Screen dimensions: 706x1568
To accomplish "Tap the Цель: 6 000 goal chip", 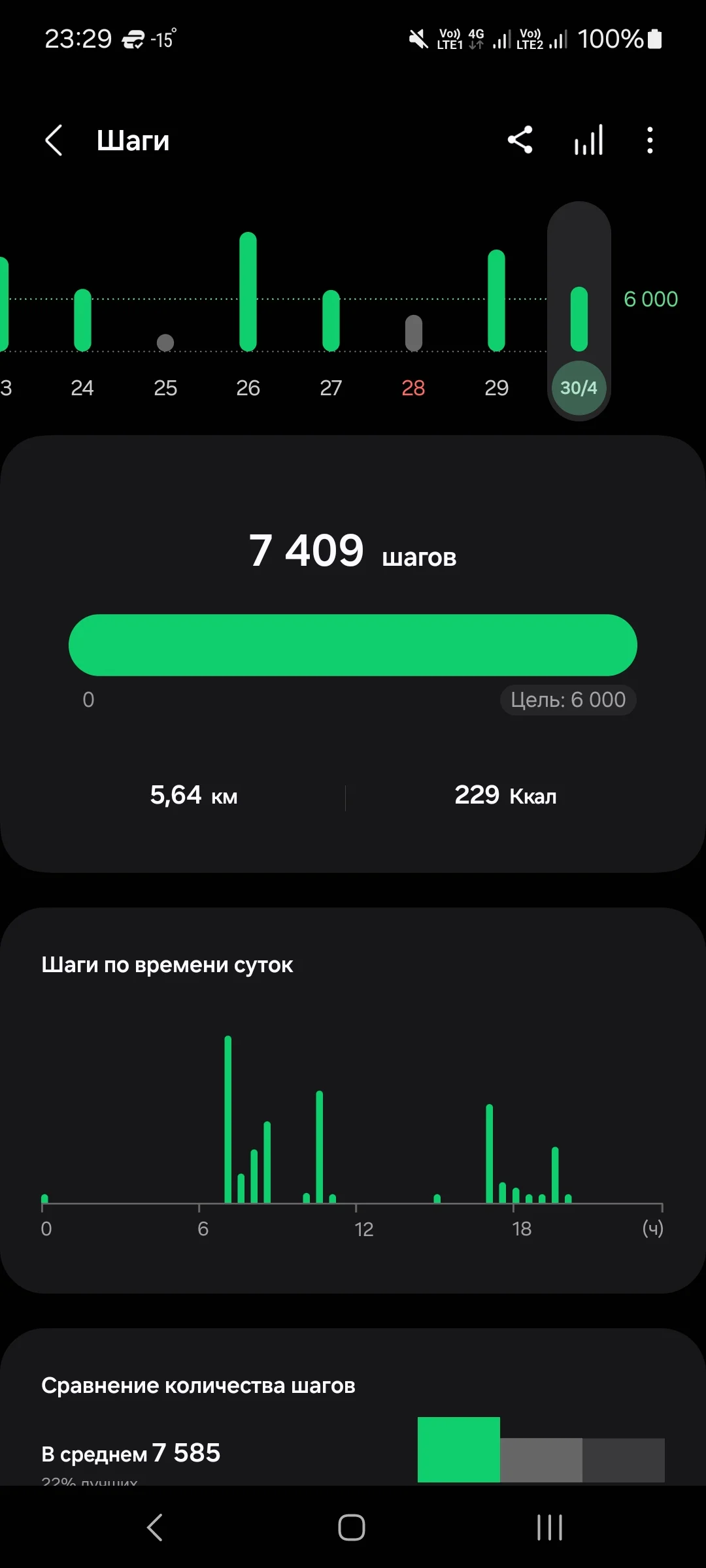I will [x=567, y=700].
